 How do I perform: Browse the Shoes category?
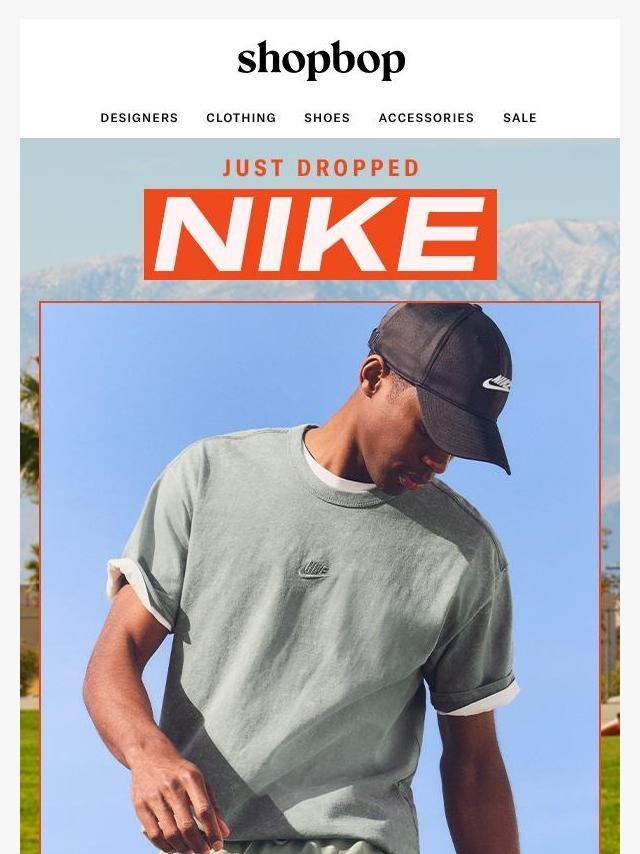click(327, 118)
